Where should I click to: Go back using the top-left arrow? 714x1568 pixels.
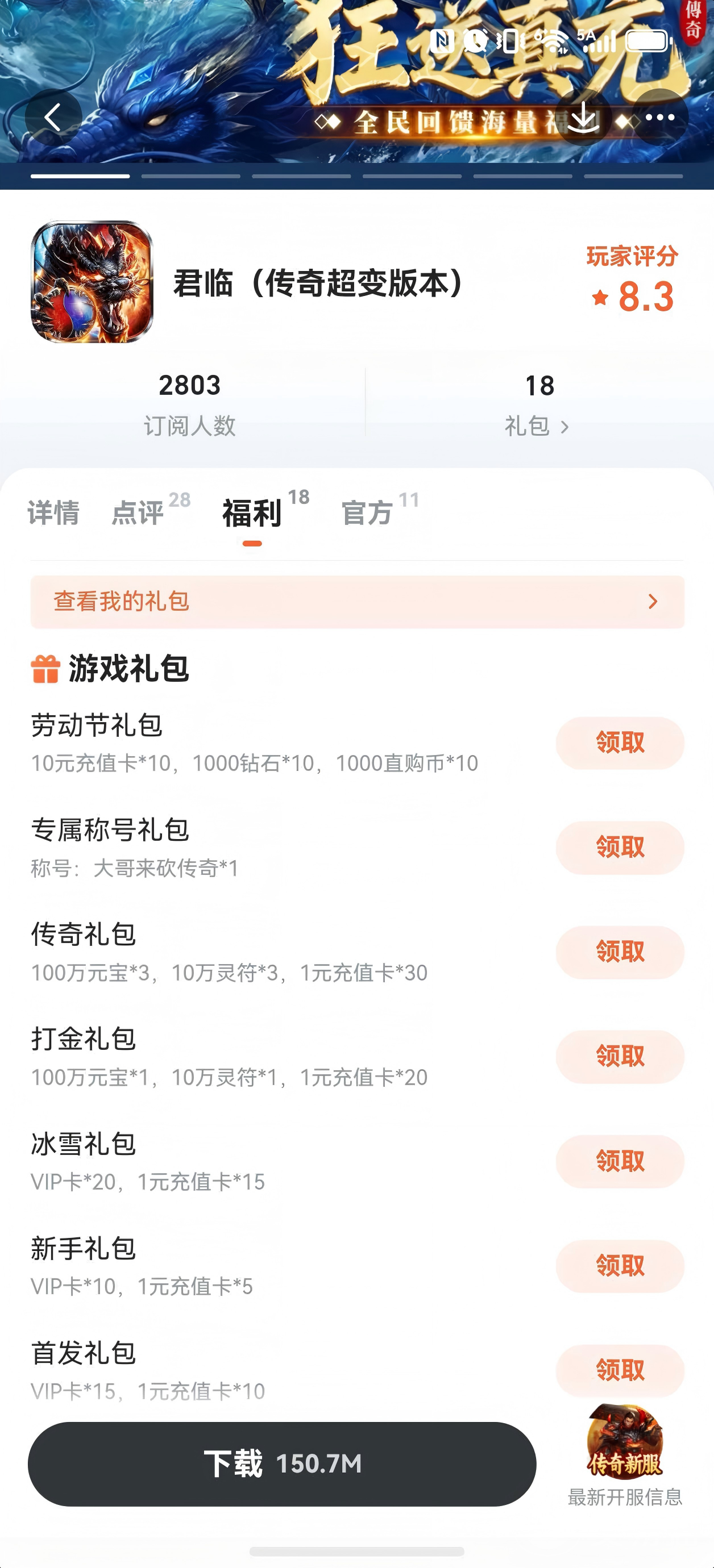pos(53,118)
